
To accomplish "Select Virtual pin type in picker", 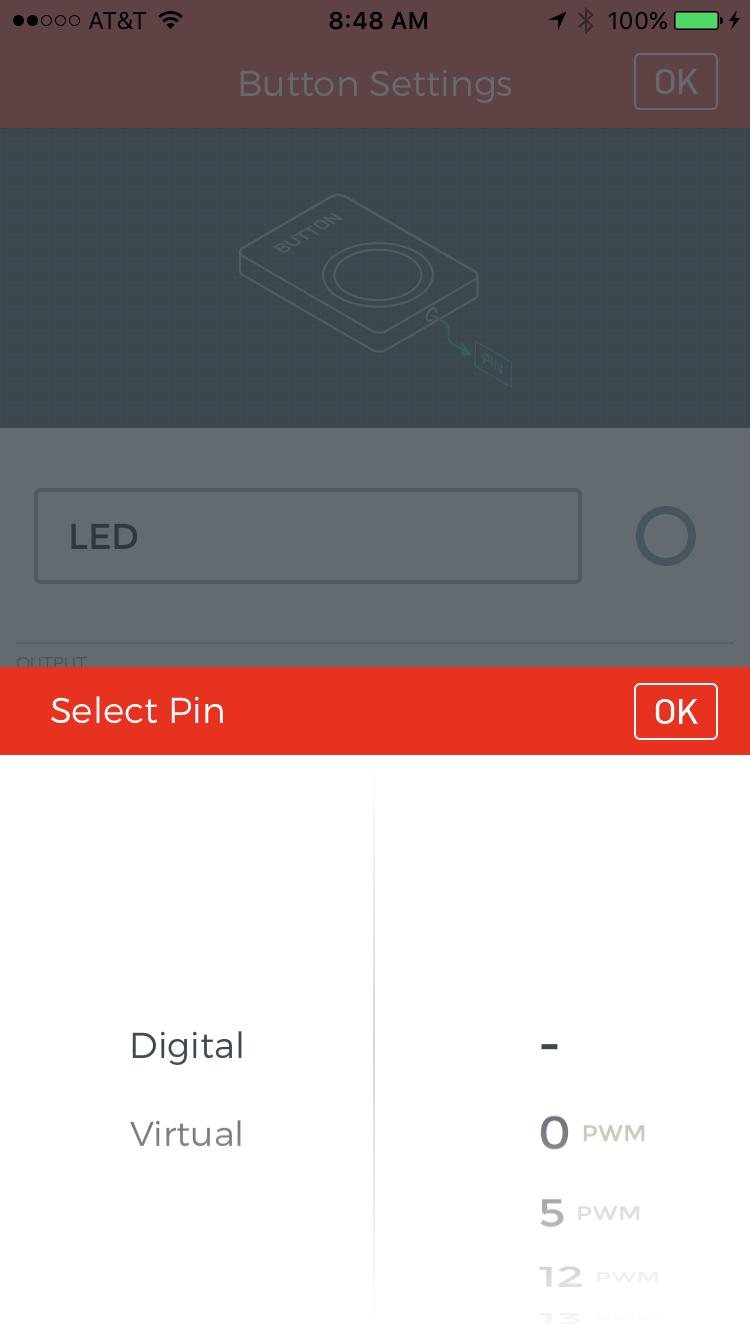I will [x=187, y=1134].
